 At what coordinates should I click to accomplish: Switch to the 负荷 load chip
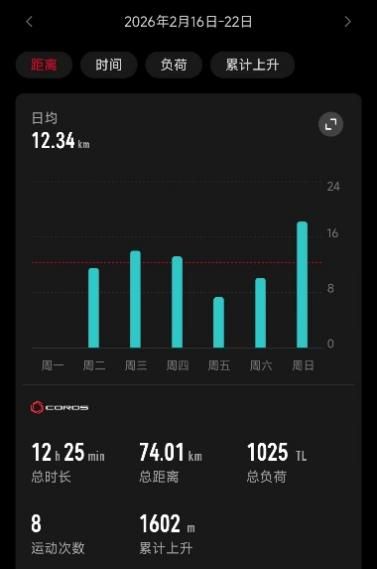(x=173, y=65)
